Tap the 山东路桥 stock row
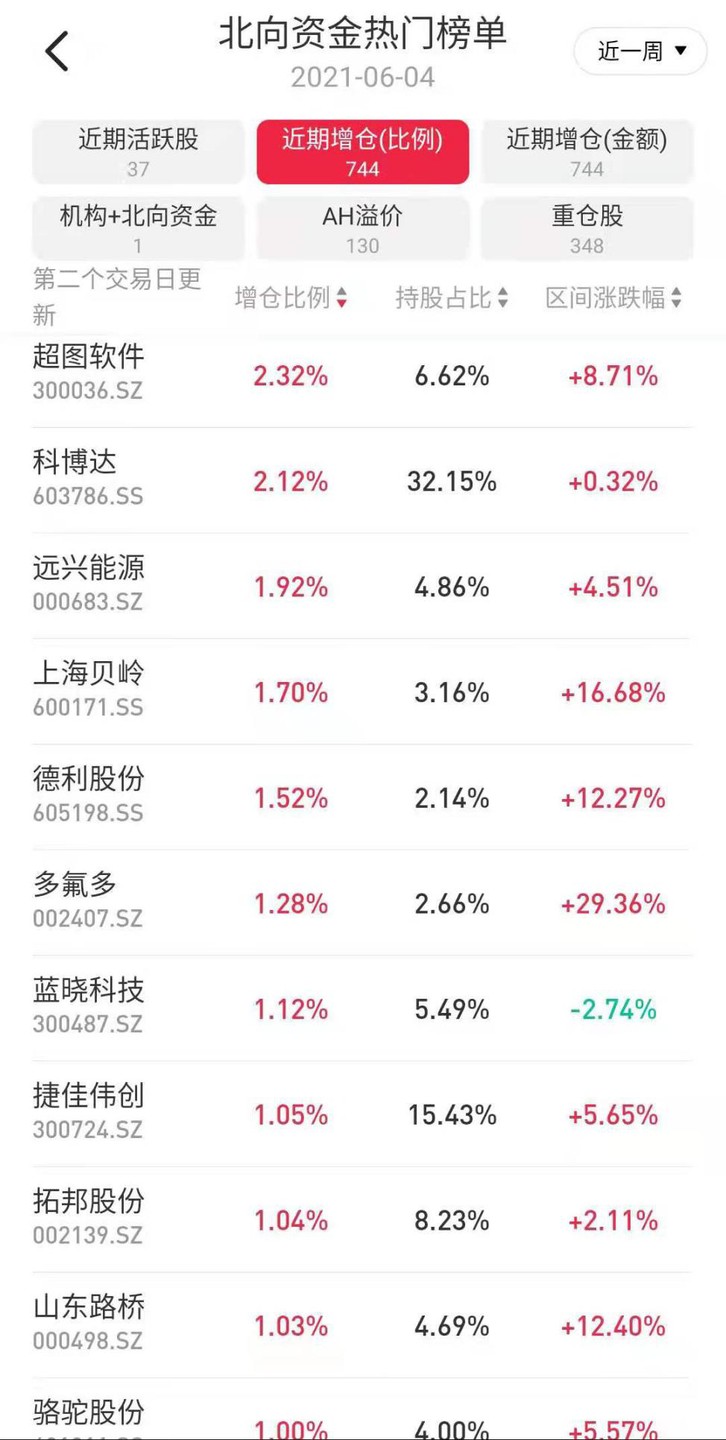This screenshot has height=1440, width=726. (x=362, y=1326)
